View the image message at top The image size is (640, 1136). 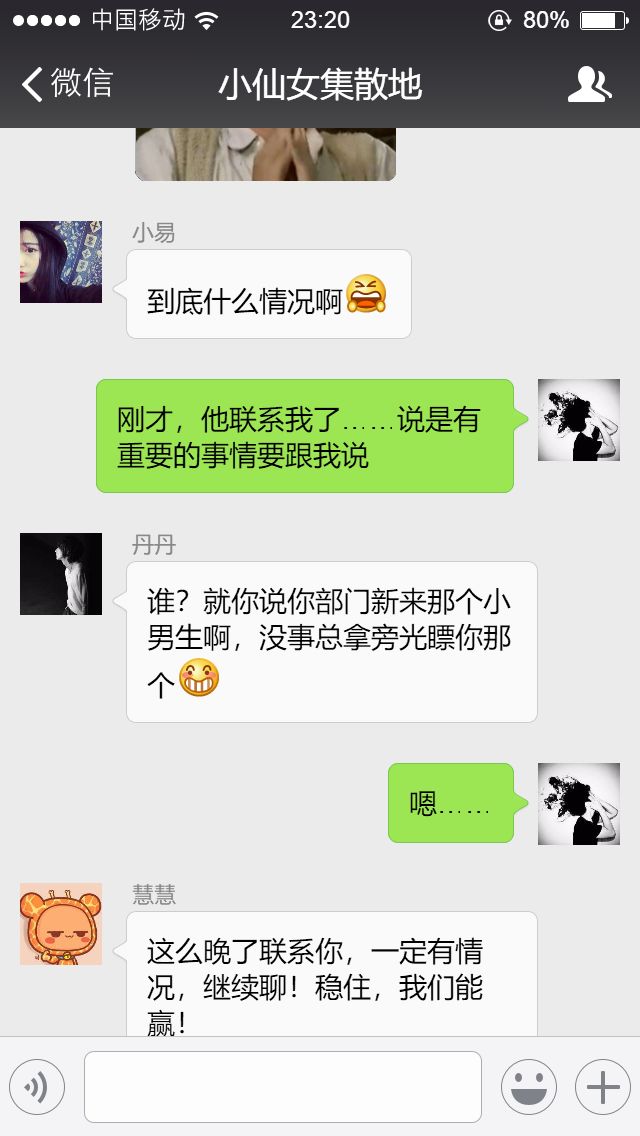(265, 155)
